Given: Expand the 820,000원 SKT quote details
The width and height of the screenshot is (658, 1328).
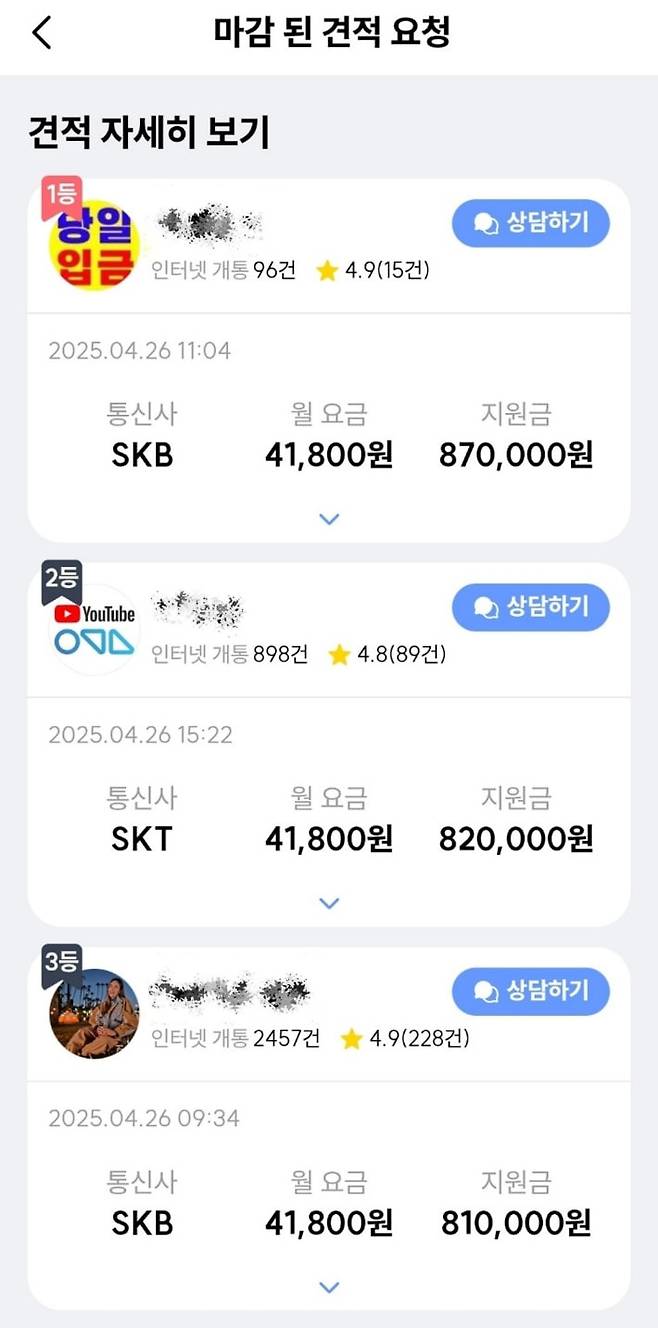Looking at the screenshot, I should (x=329, y=903).
